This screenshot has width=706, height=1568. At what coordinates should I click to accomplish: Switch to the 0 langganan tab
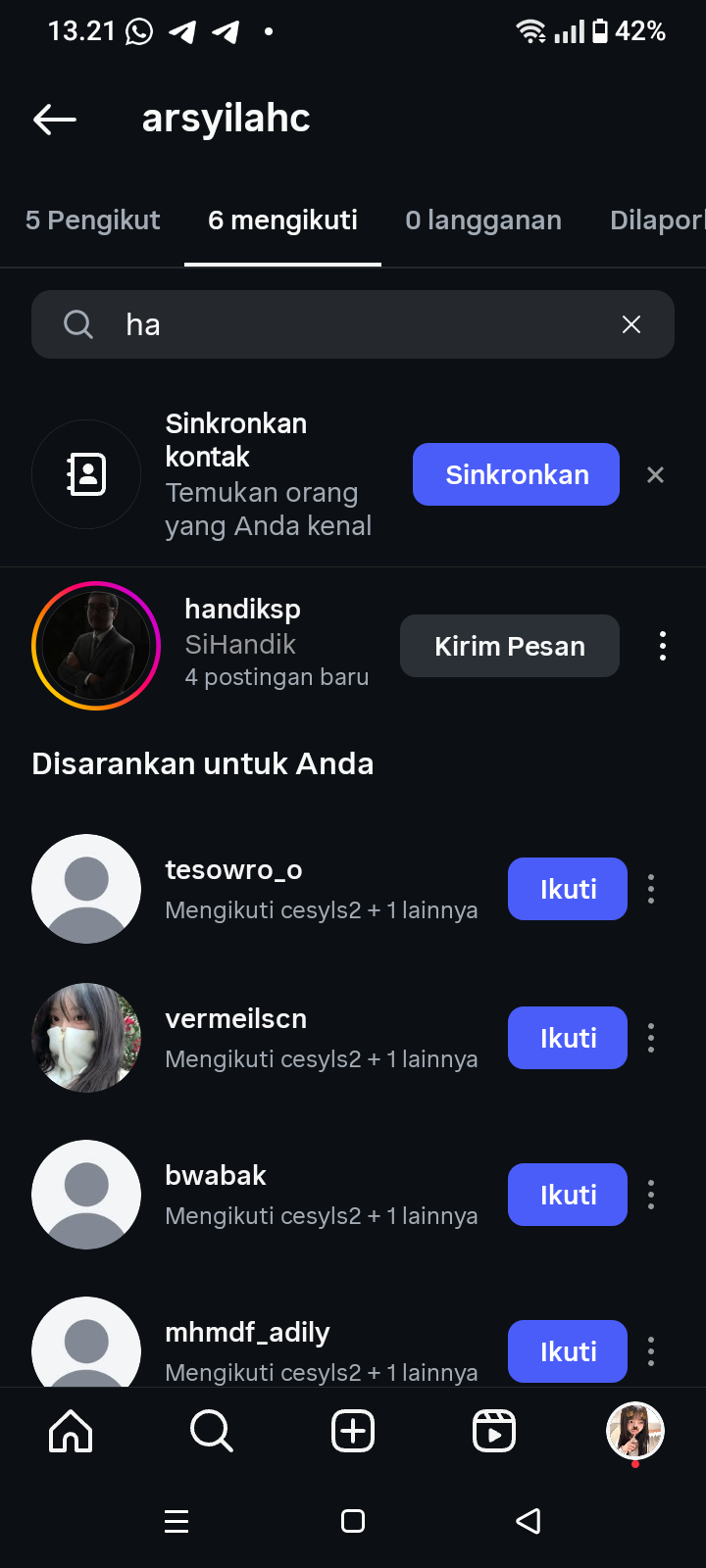483,220
